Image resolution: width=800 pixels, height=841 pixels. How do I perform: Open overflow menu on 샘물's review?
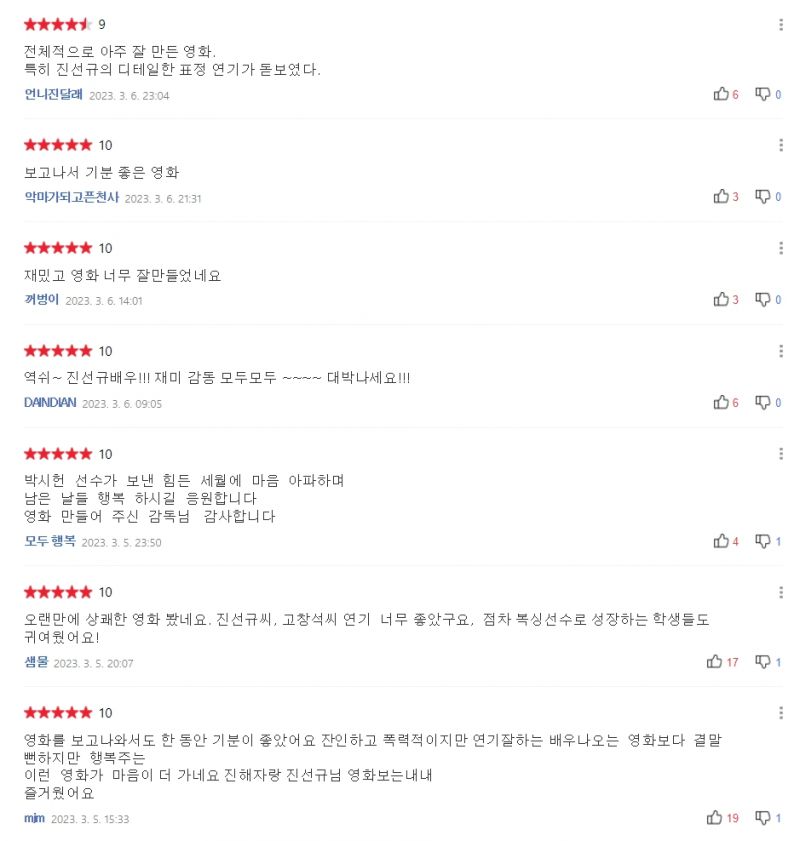(x=780, y=592)
